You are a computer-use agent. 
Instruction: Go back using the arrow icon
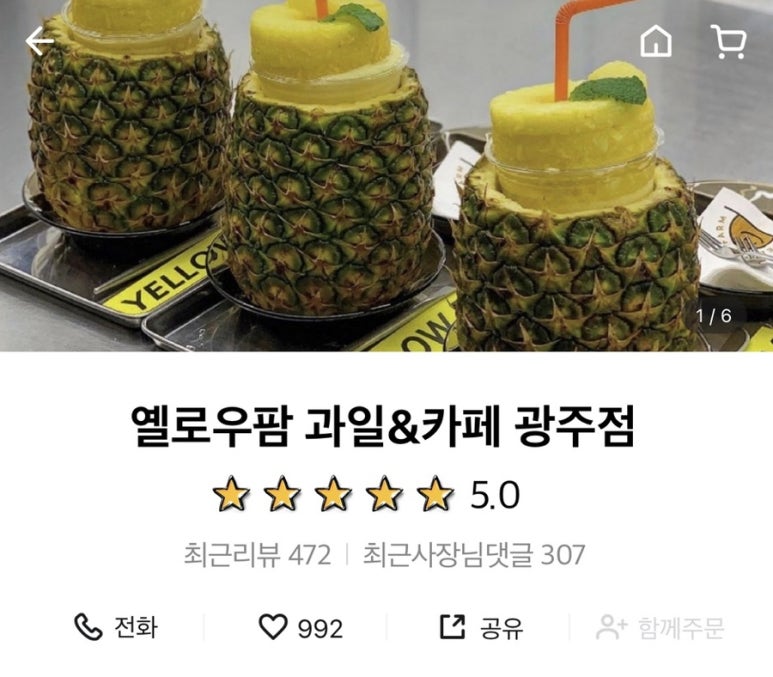tap(40, 41)
